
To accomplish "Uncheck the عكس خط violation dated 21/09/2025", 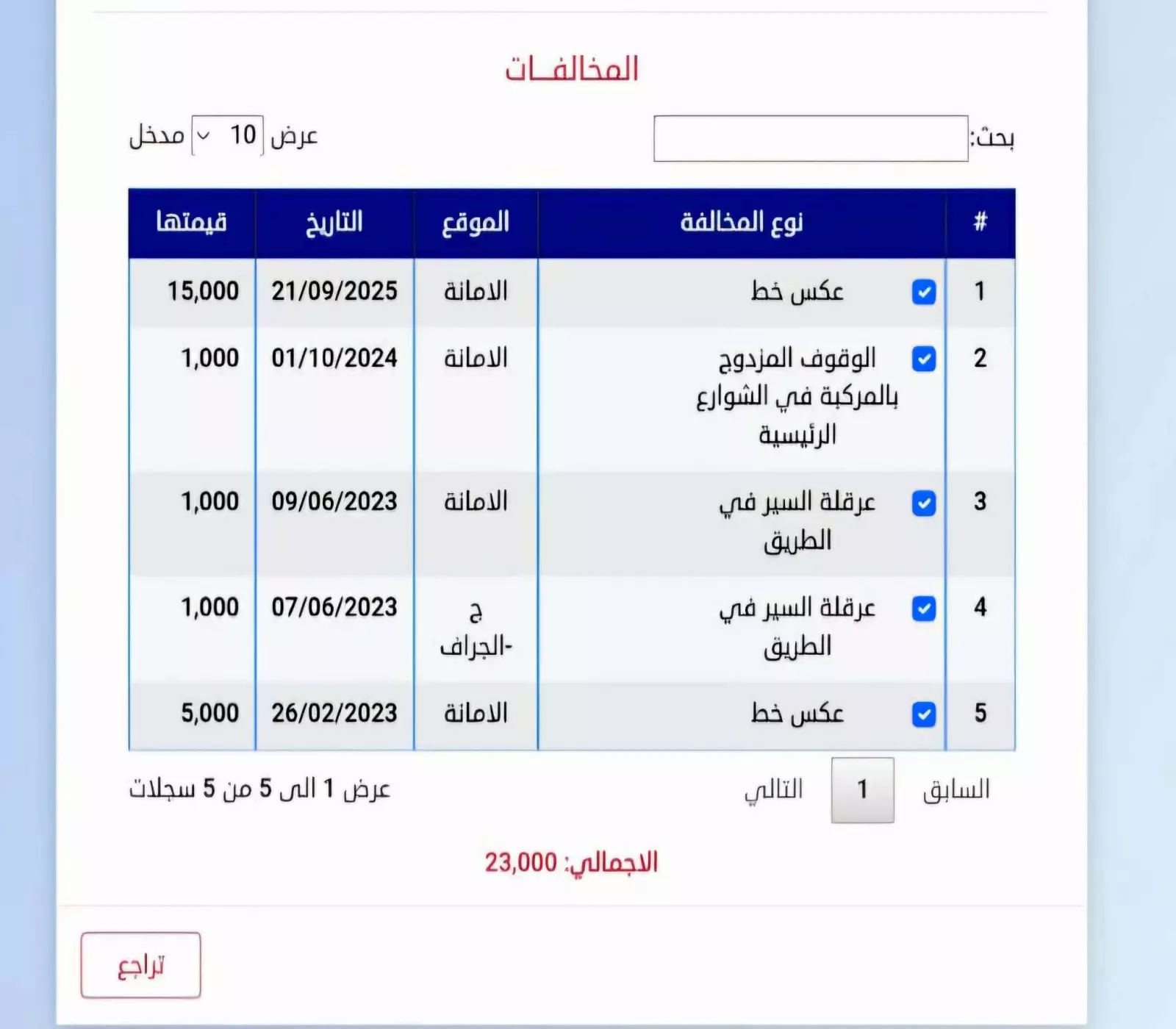I will (x=923, y=292).
